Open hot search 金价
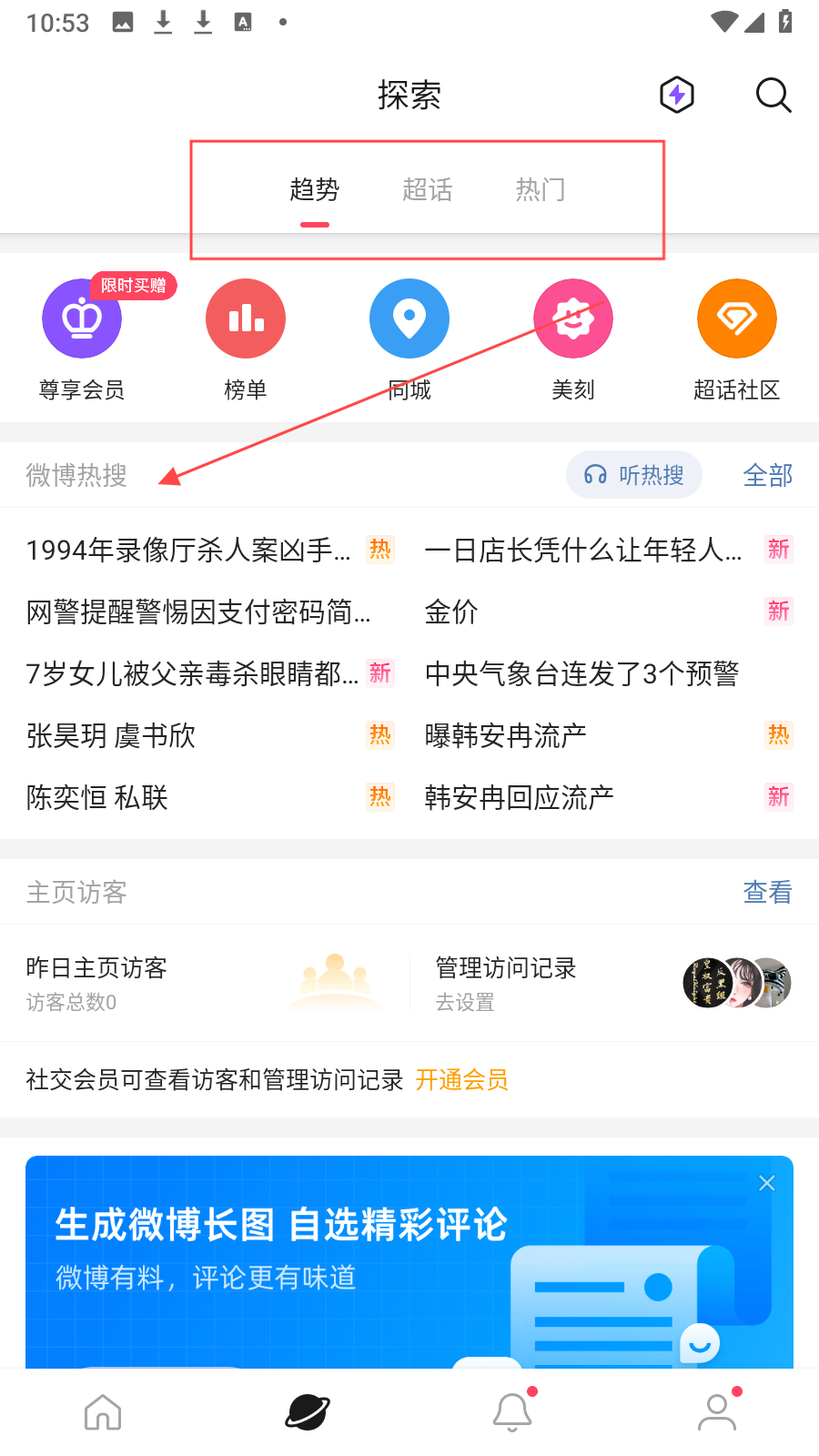The image size is (819, 1456). (451, 612)
